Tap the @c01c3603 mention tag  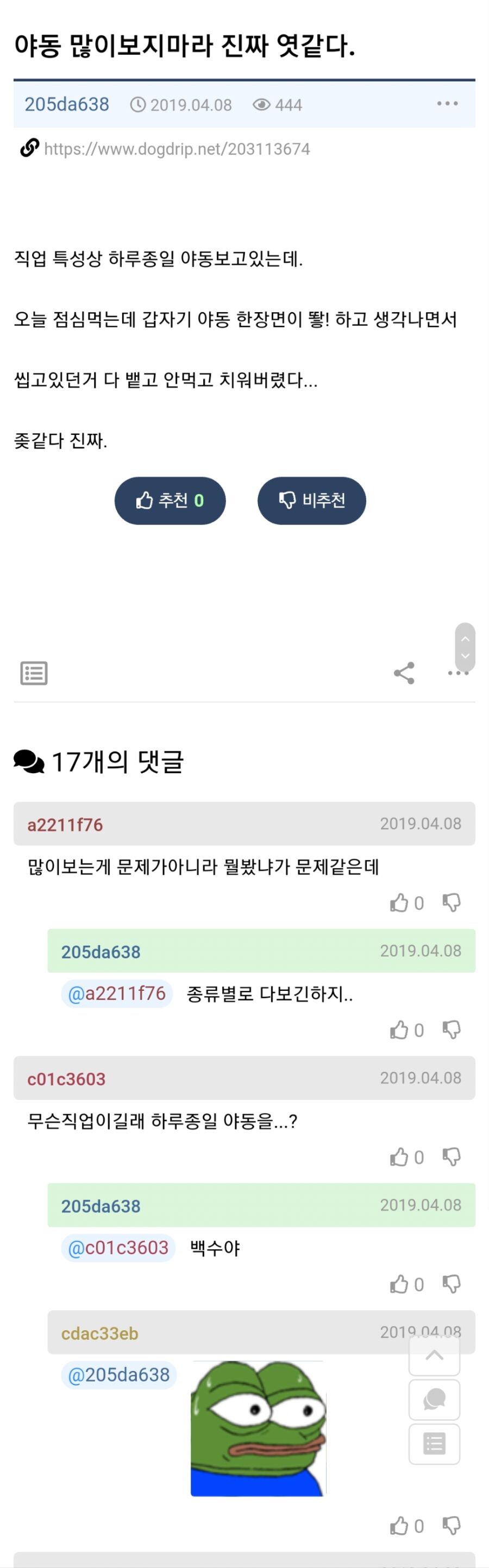[118, 1248]
